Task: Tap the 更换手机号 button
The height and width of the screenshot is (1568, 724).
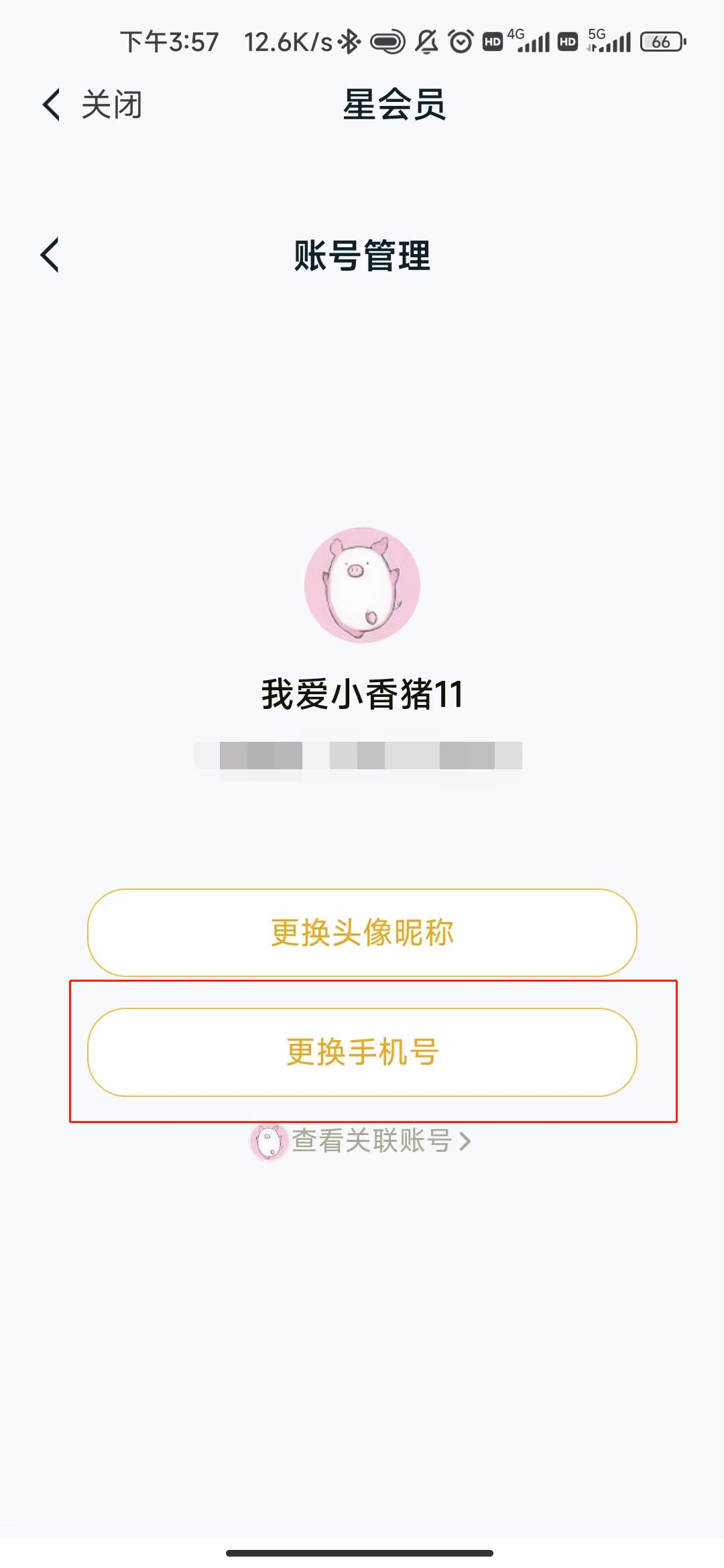Action: point(362,1052)
